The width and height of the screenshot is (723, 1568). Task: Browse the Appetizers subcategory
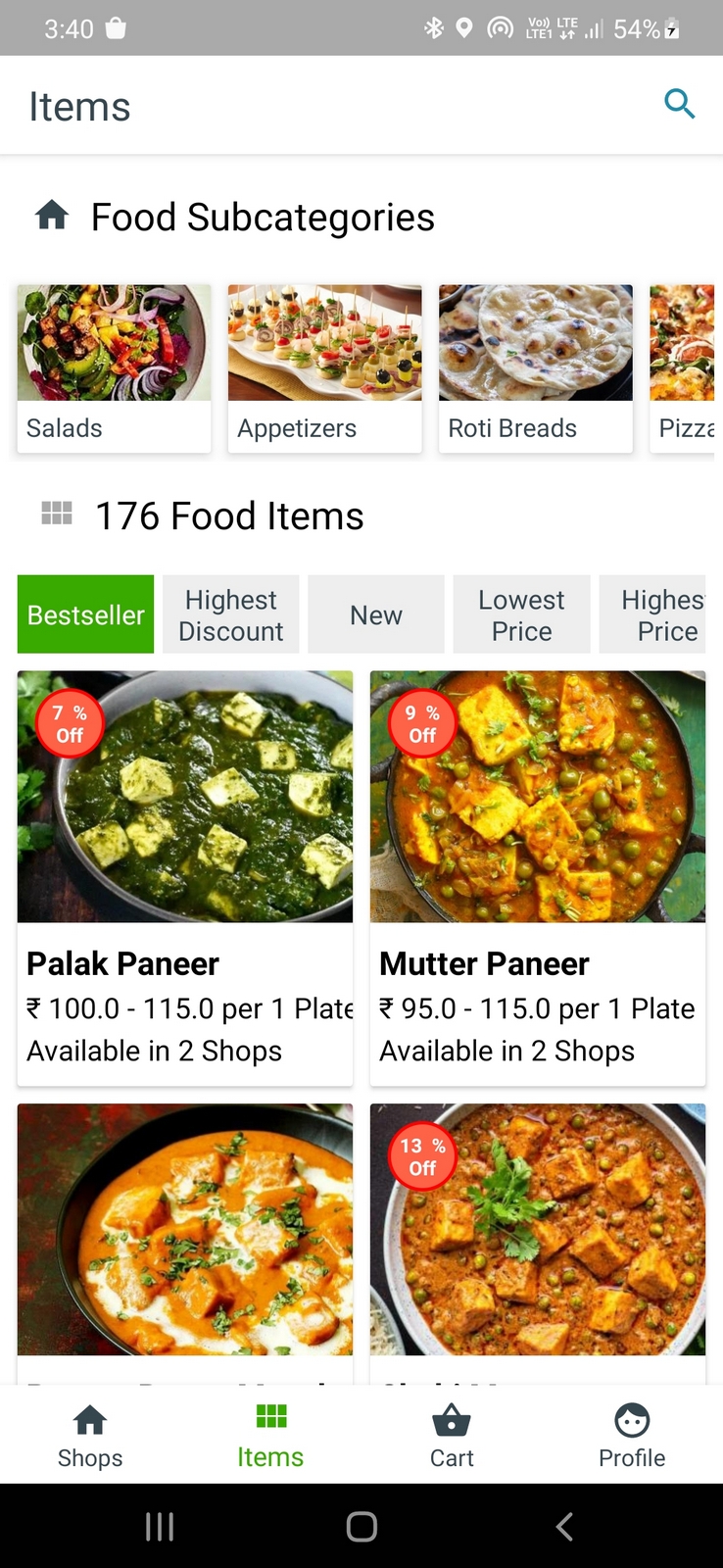[x=324, y=368]
